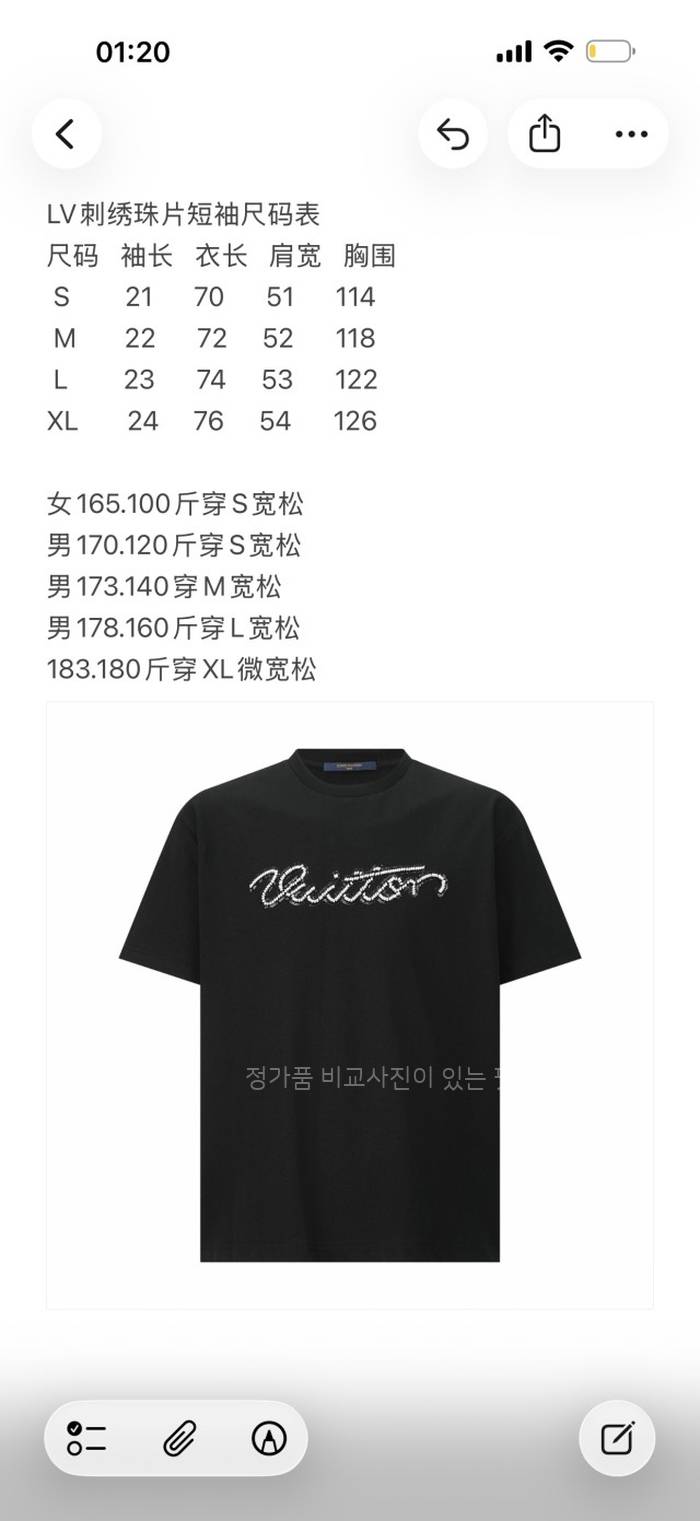The height and width of the screenshot is (1521, 700).
Task: Open the more options menu
Action: [631, 134]
